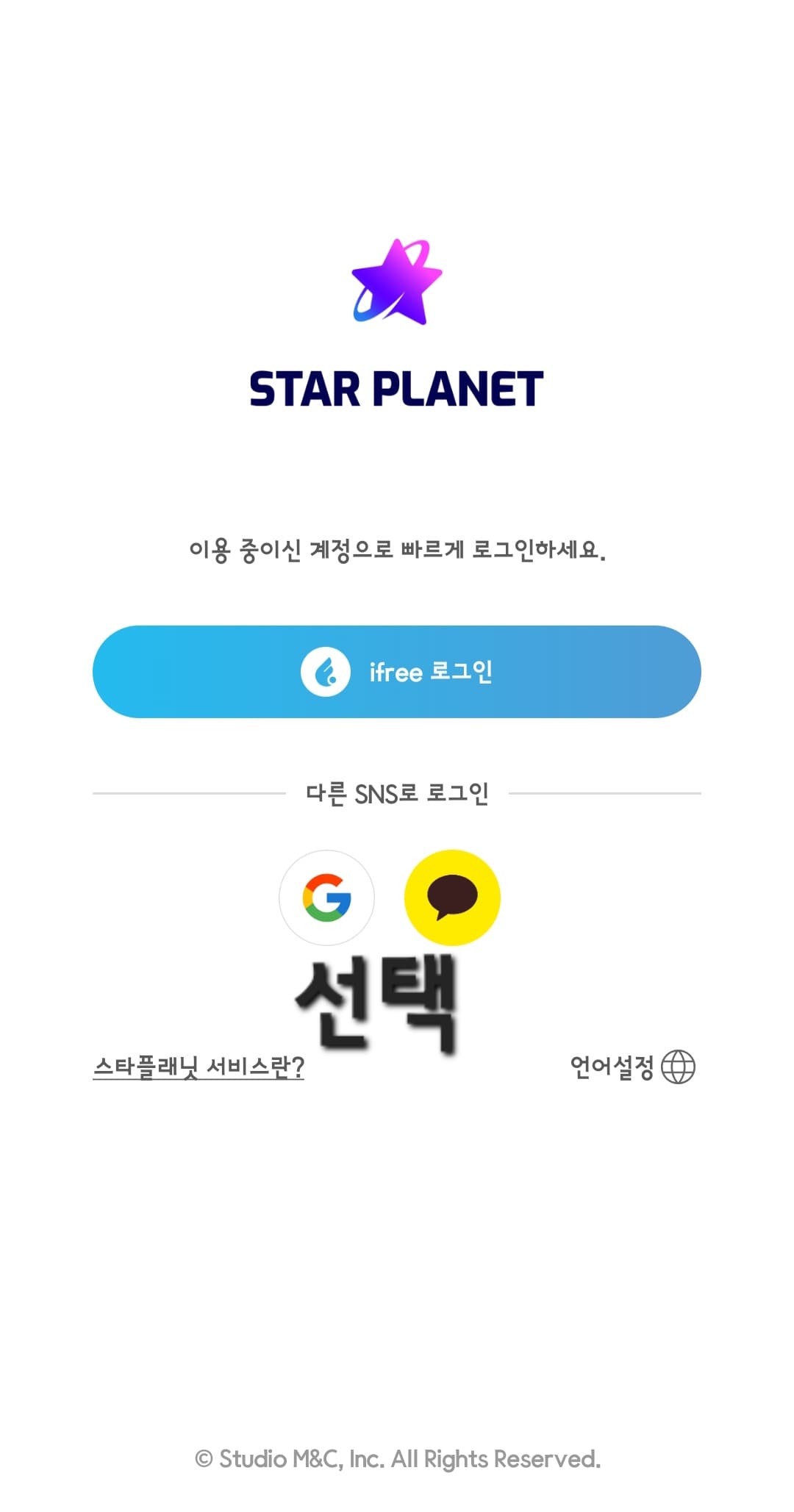Click the Studio M&C copyright notice

397,1458
